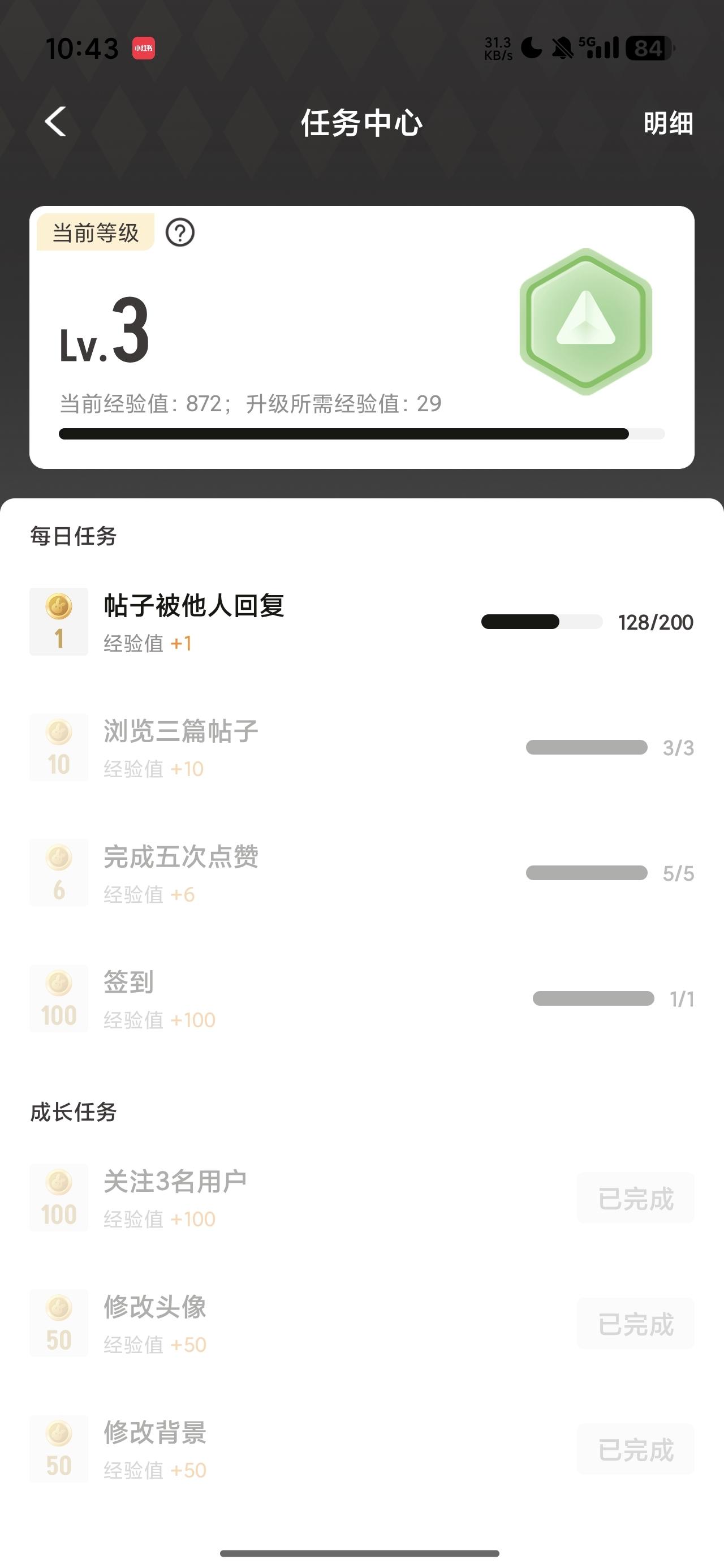Tap the 已完成 button for 修改头像

(636, 1324)
